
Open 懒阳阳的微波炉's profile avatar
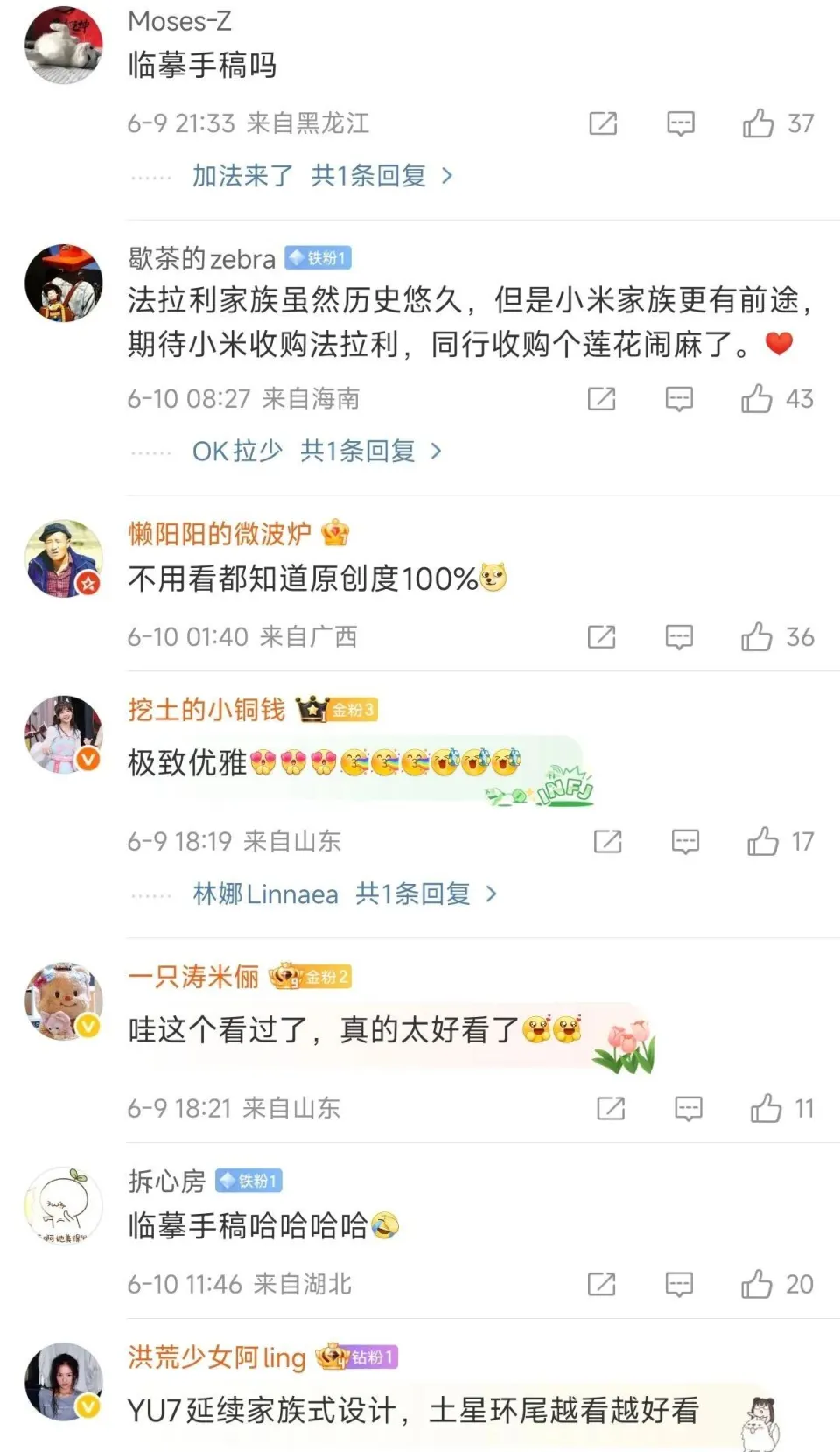[x=64, y=558]
